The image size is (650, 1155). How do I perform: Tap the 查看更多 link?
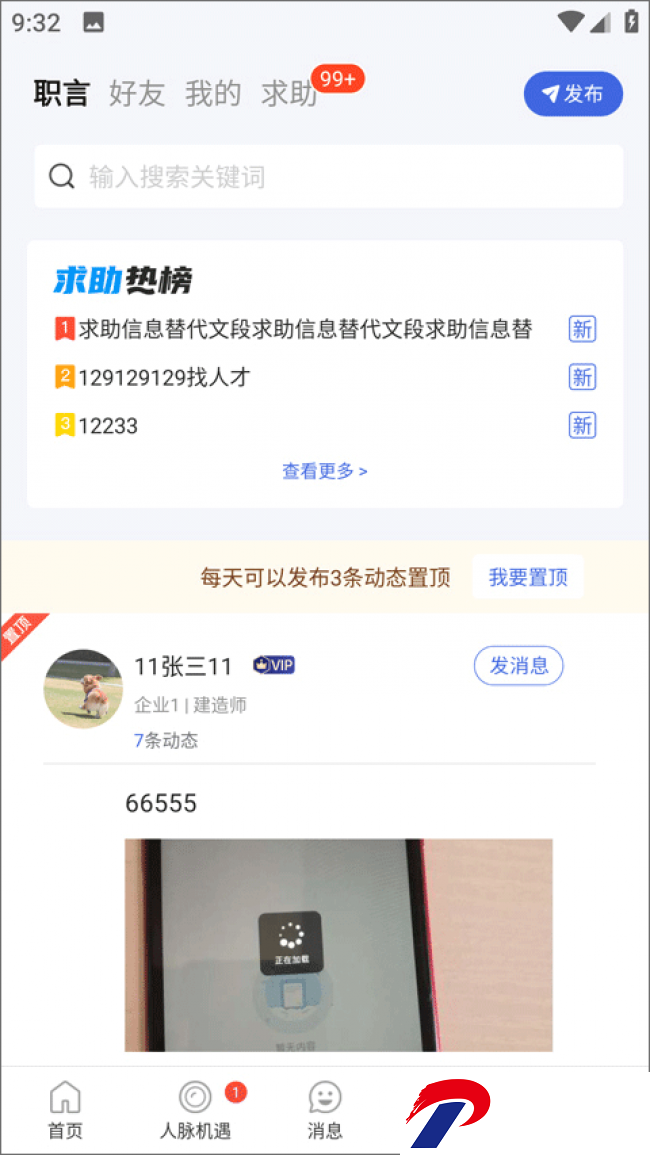[x=324, y=471]
